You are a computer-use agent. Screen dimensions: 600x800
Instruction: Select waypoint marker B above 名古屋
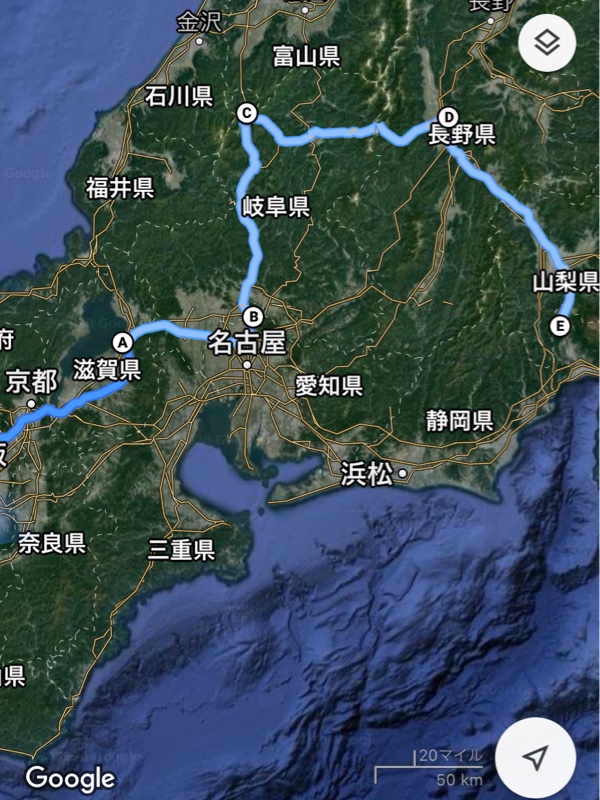(x=254, y=314)
